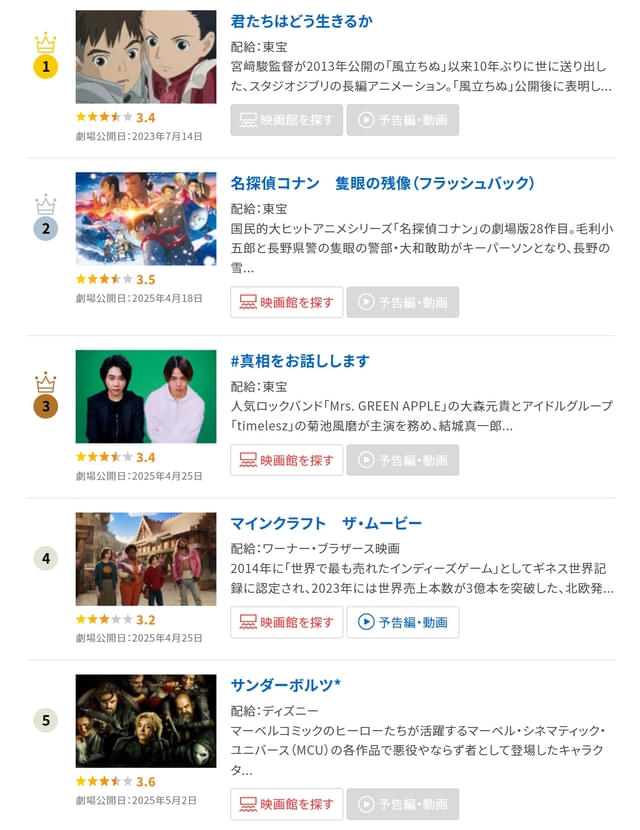The height and width of the screenshot is (830, 640).
Task: Tap the 名探偵コナン poster image
Action: point(146,219)
